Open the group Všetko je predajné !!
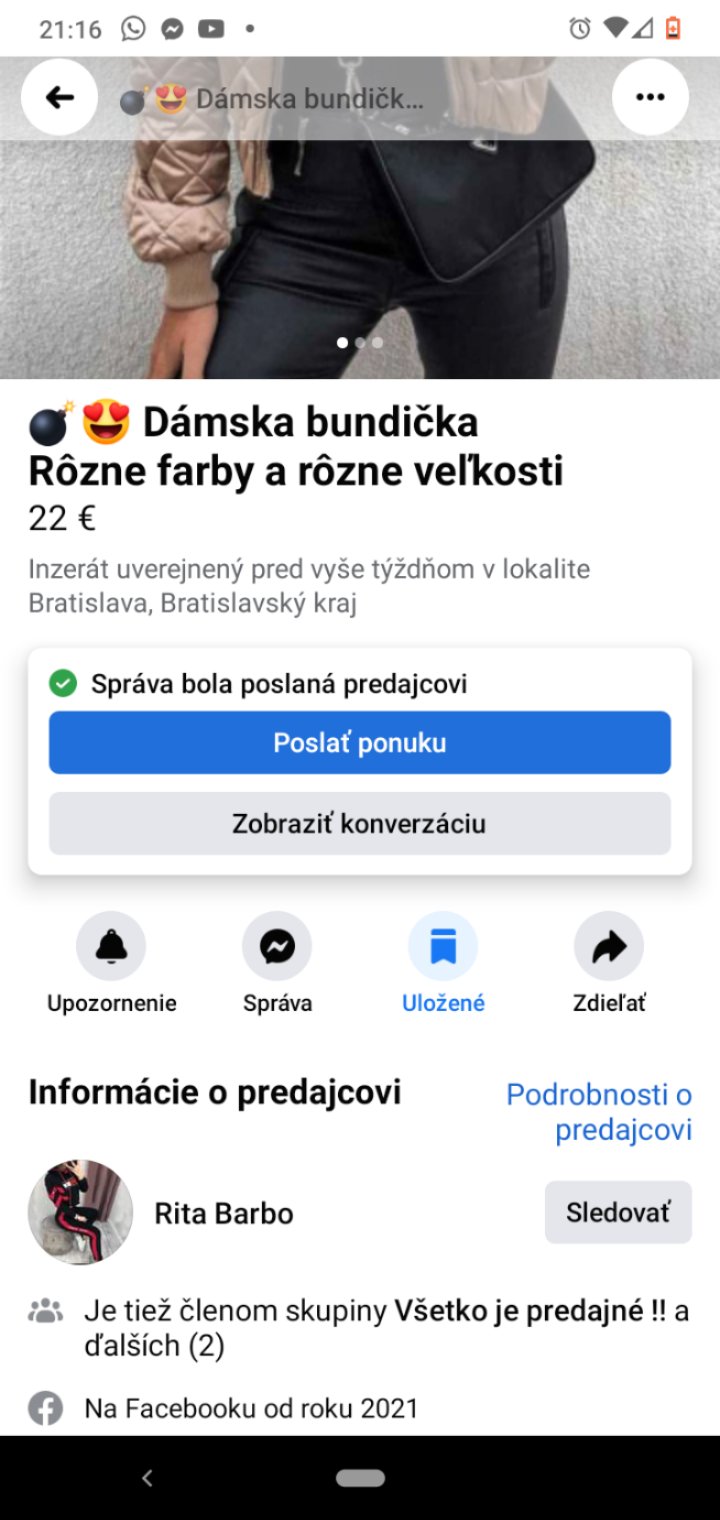720x1520 pixels. [530, 1311]
